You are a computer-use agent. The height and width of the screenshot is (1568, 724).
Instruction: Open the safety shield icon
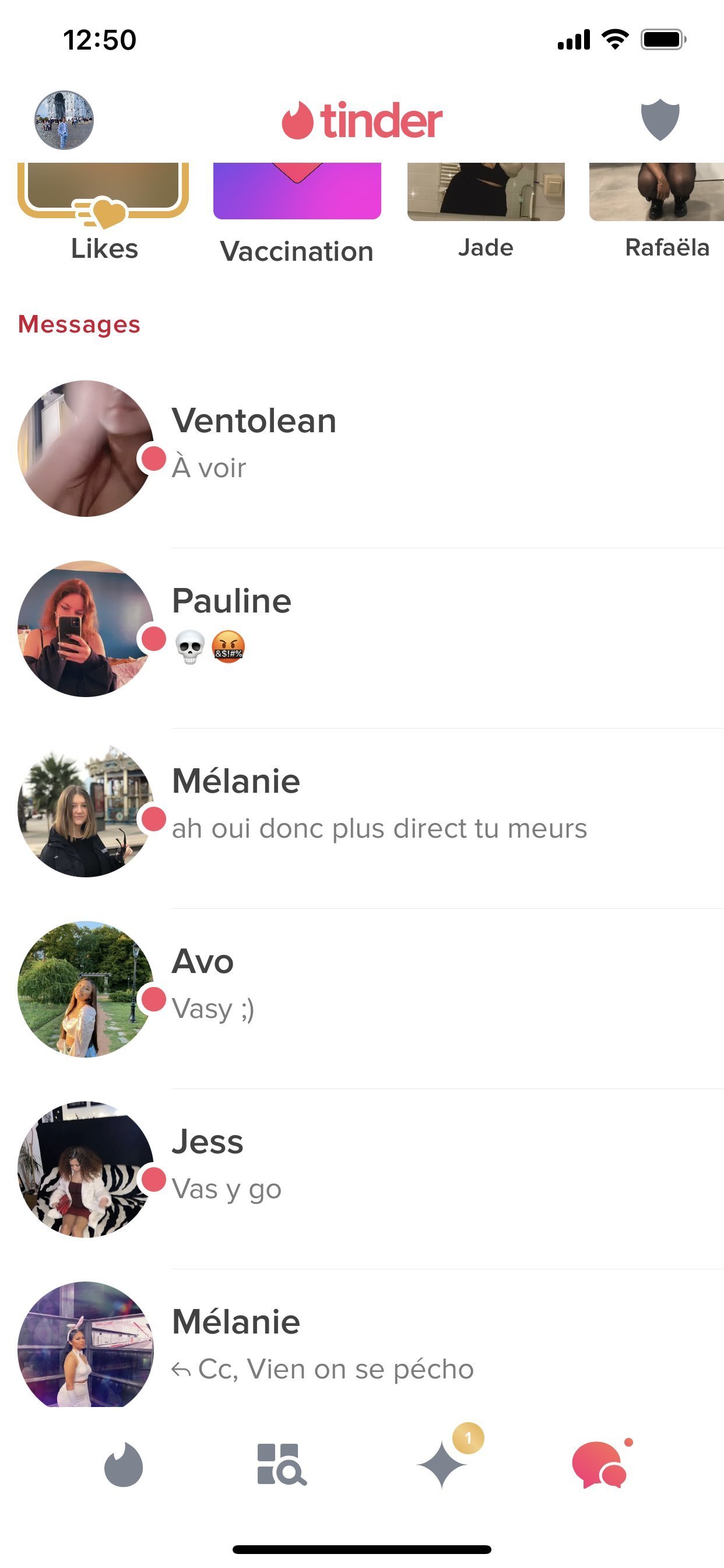click(660, 120)
